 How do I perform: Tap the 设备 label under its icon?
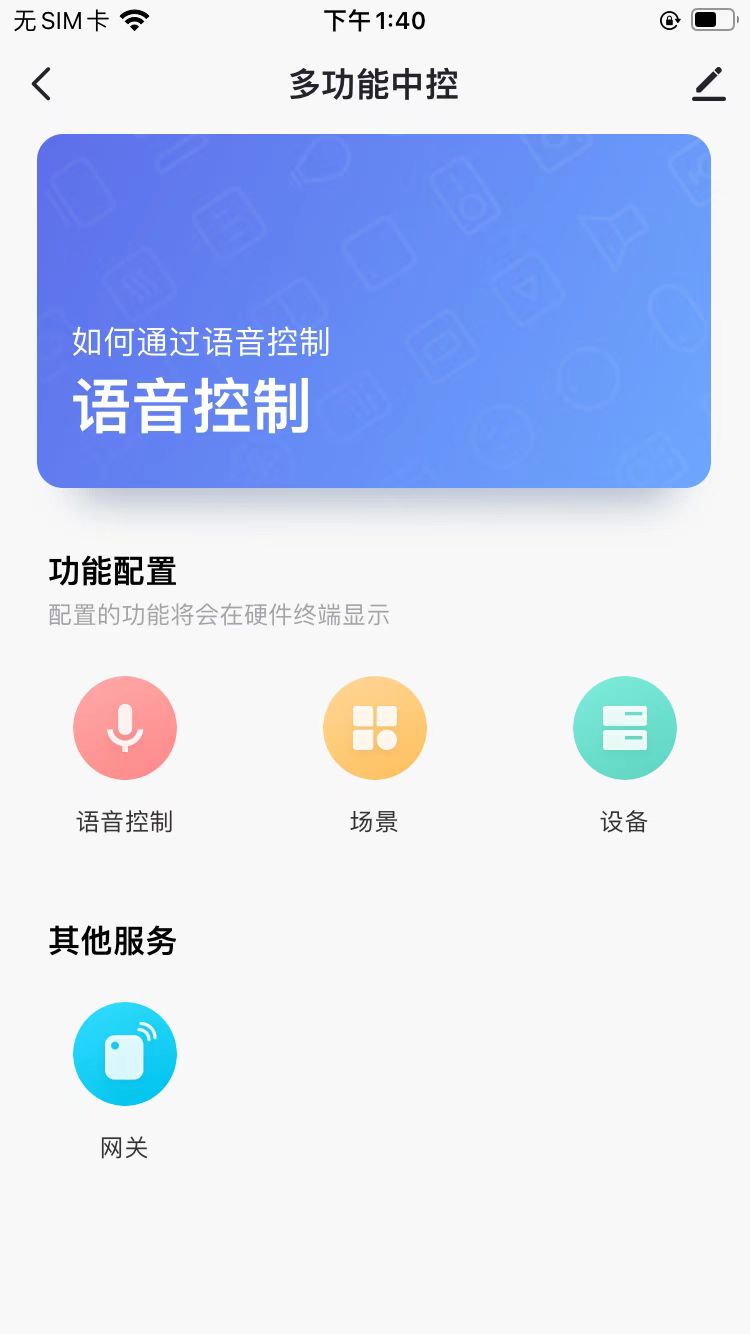[625, 822]
